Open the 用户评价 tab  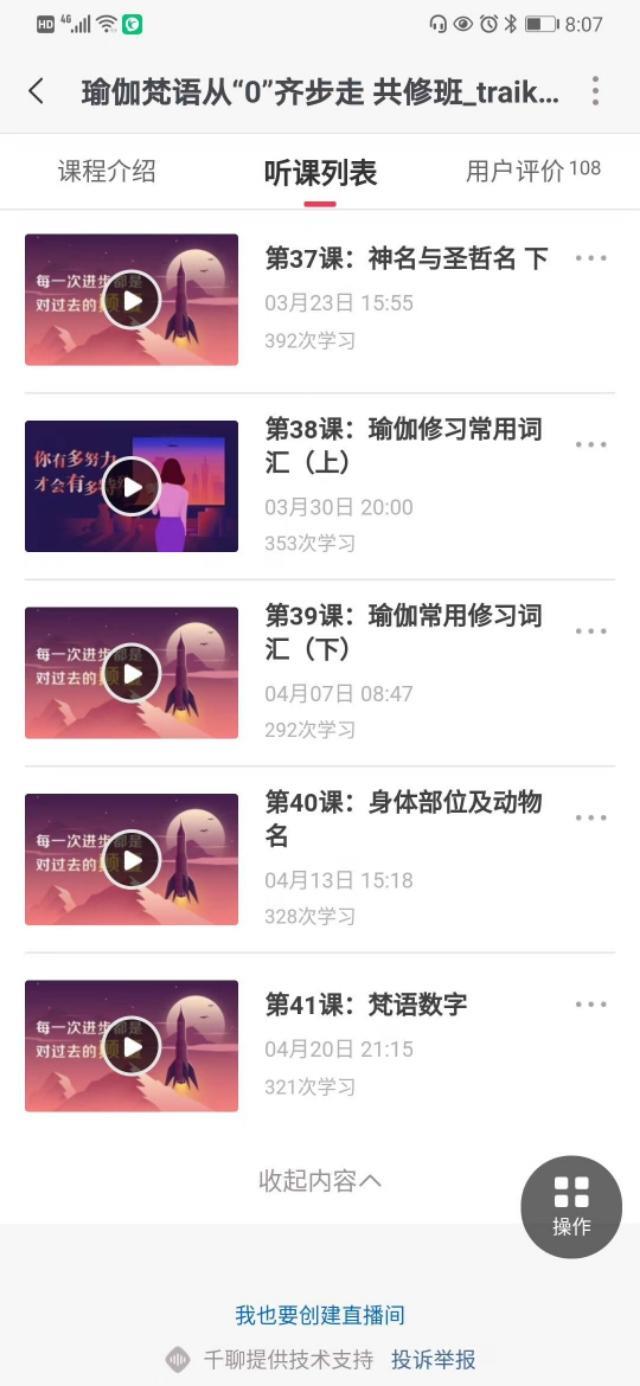click(x=532, y=171)
